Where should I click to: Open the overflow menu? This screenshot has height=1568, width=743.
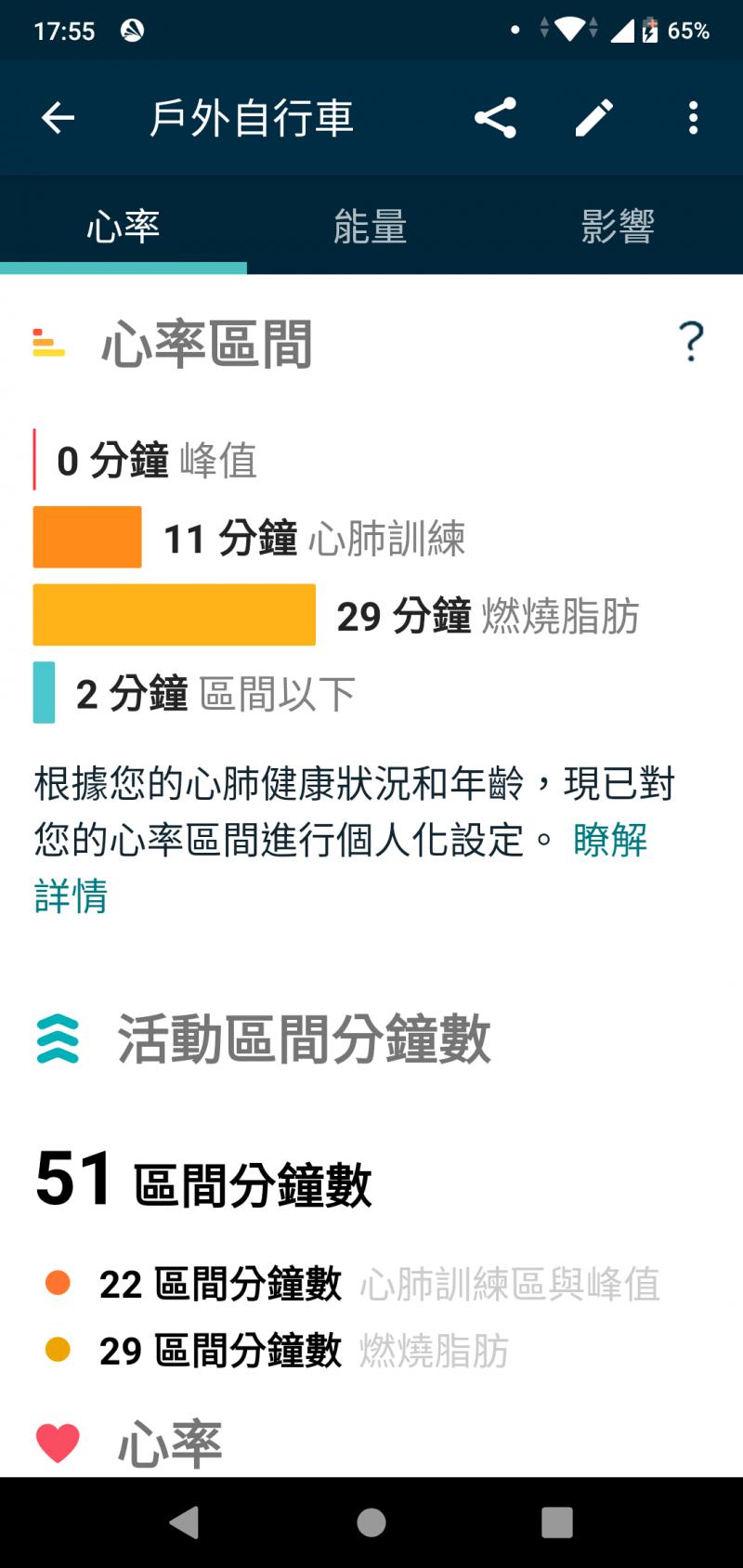[x=693, y=118]
